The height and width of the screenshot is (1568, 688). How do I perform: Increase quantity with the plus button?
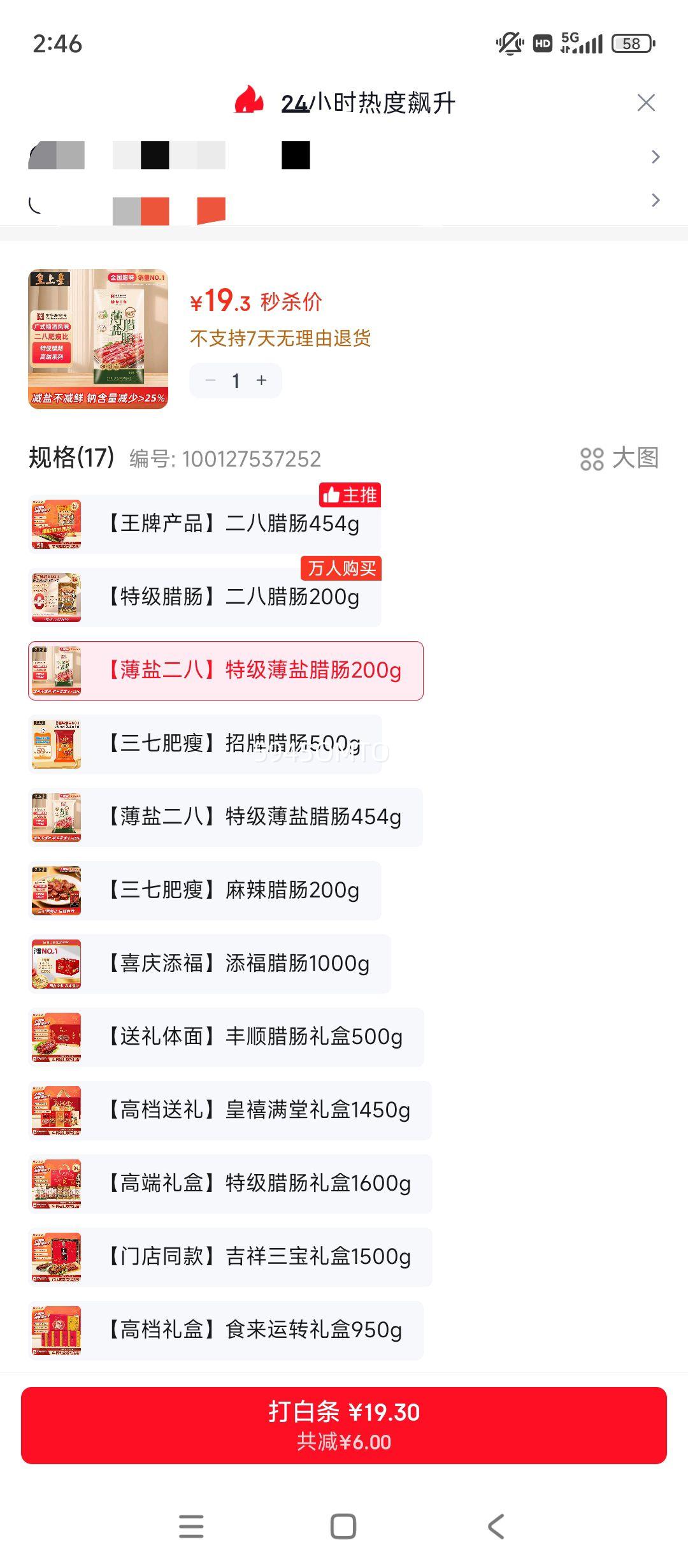pyautogui.click(x=261, y=381)
